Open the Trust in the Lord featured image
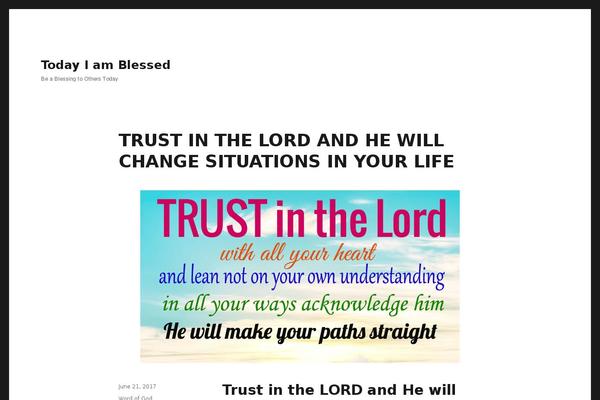The image size is (600, 400). tap(300, 274)
